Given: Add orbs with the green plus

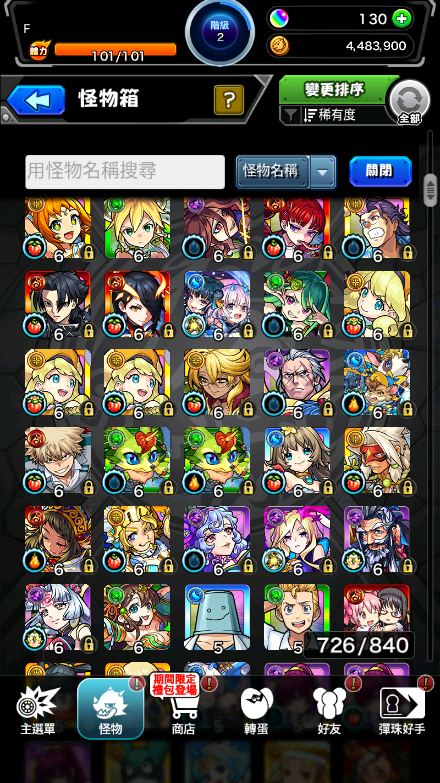Looking at the screenshot, I should [402, 19].
